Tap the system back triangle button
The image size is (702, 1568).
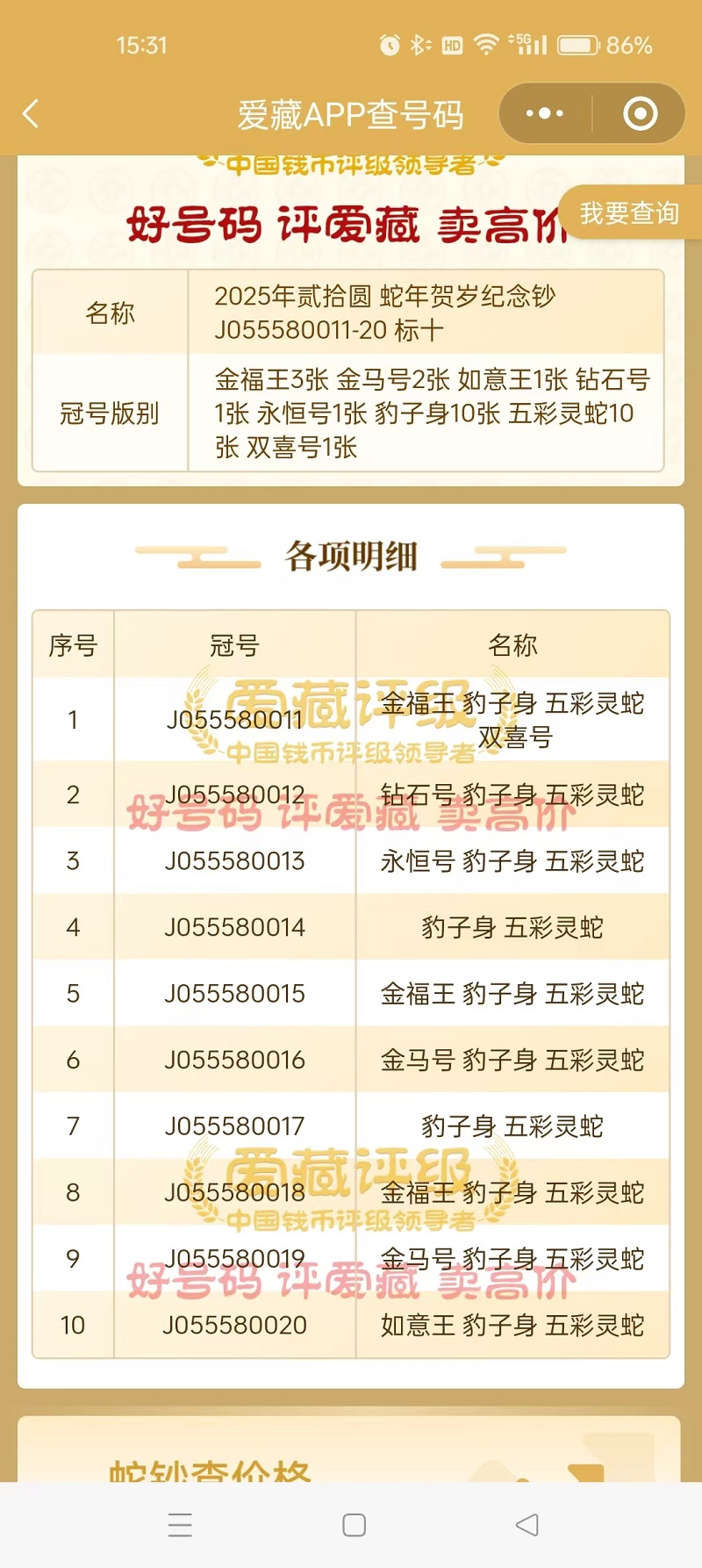point(526,1525)
